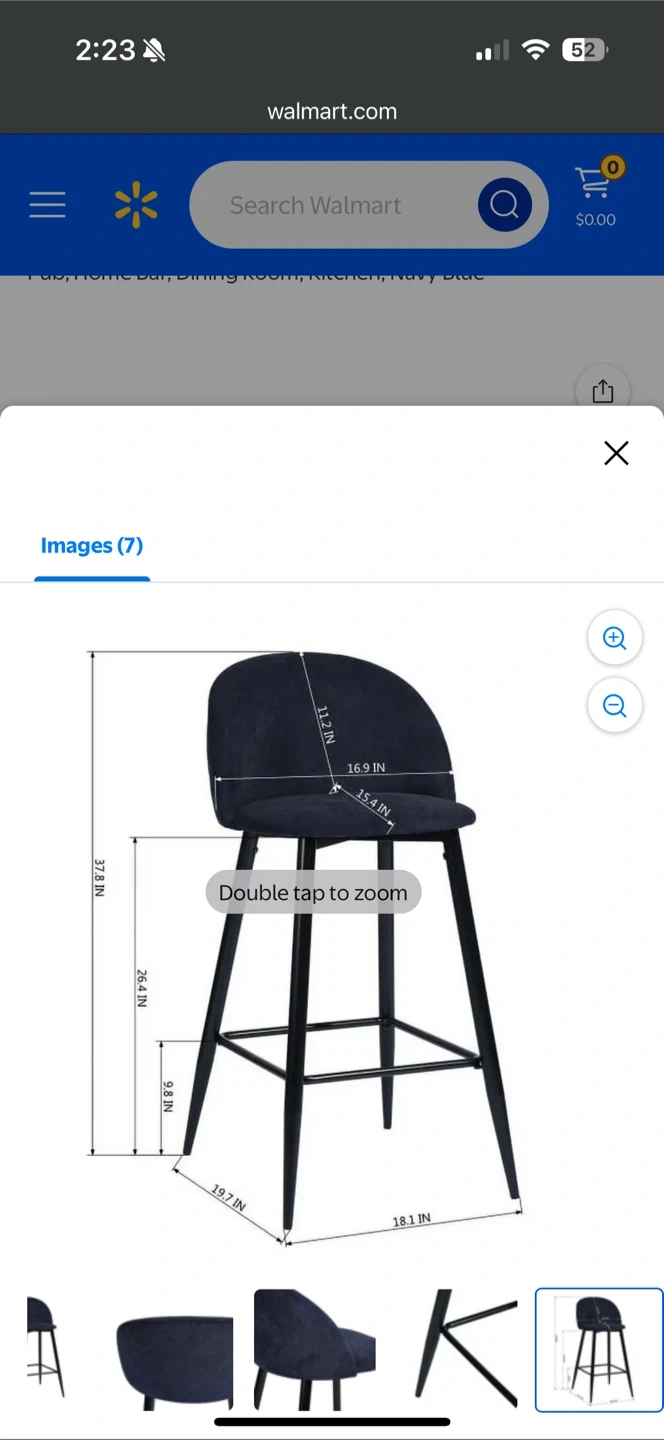Select the Images (7) tab
The width and height of the screenshot is (664, 1440).
click(92, 546)
